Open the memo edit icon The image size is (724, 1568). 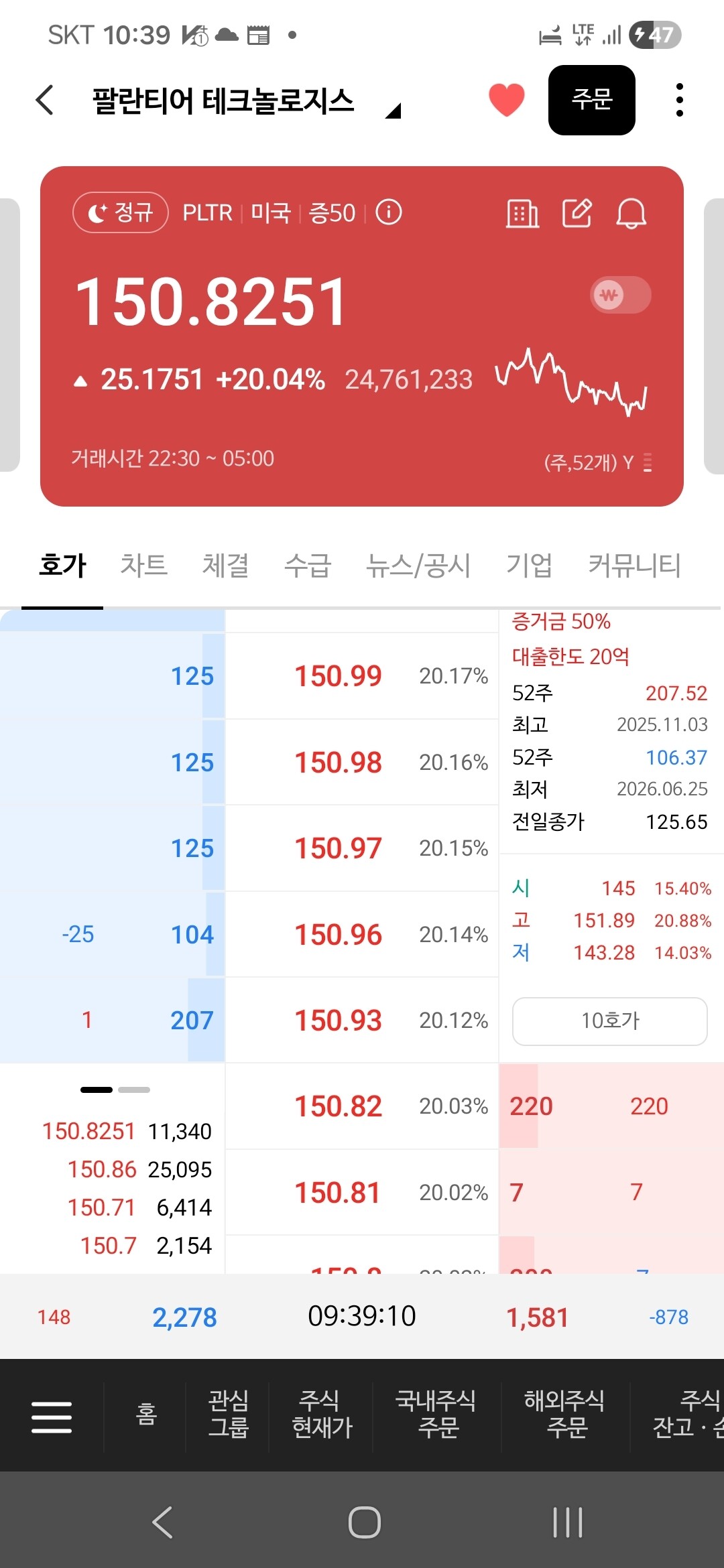(577, 214)
